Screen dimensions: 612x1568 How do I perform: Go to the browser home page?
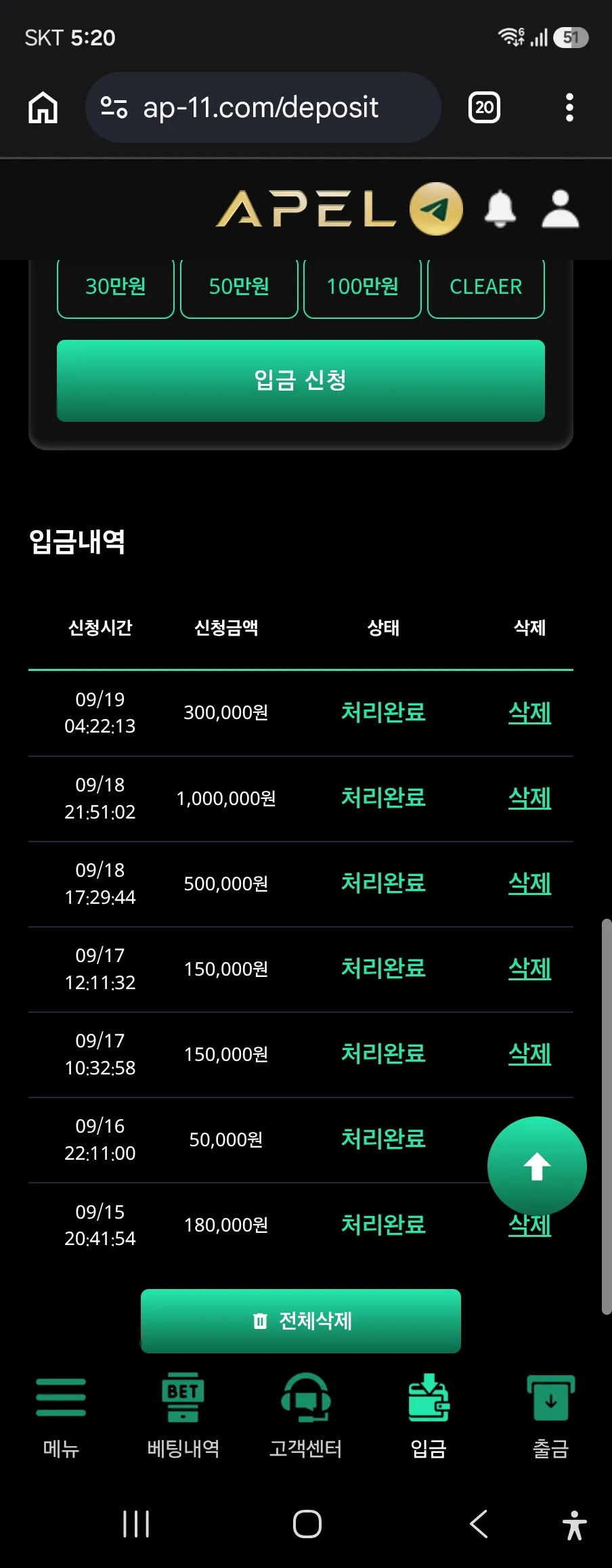(43, 107)
